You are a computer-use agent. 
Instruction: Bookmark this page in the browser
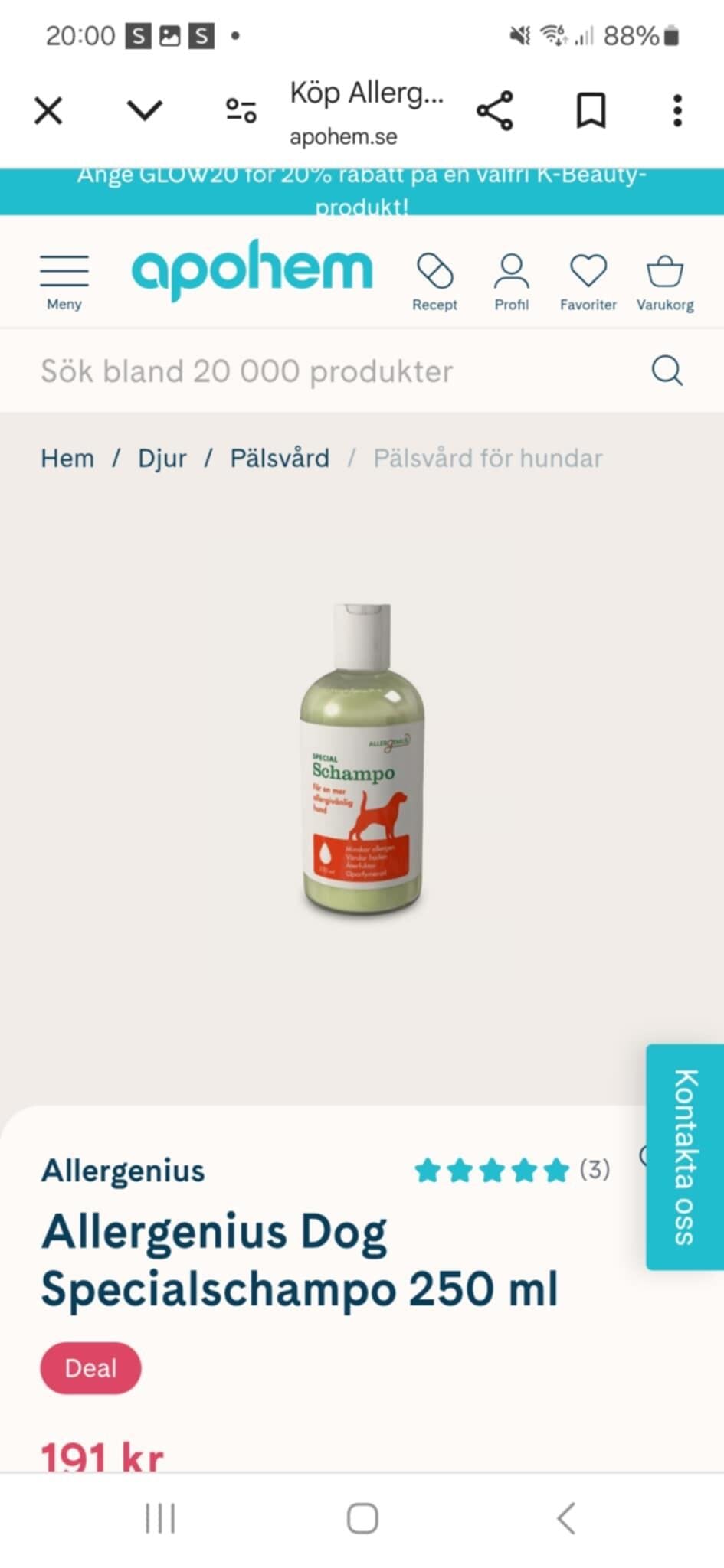(591, 111)
